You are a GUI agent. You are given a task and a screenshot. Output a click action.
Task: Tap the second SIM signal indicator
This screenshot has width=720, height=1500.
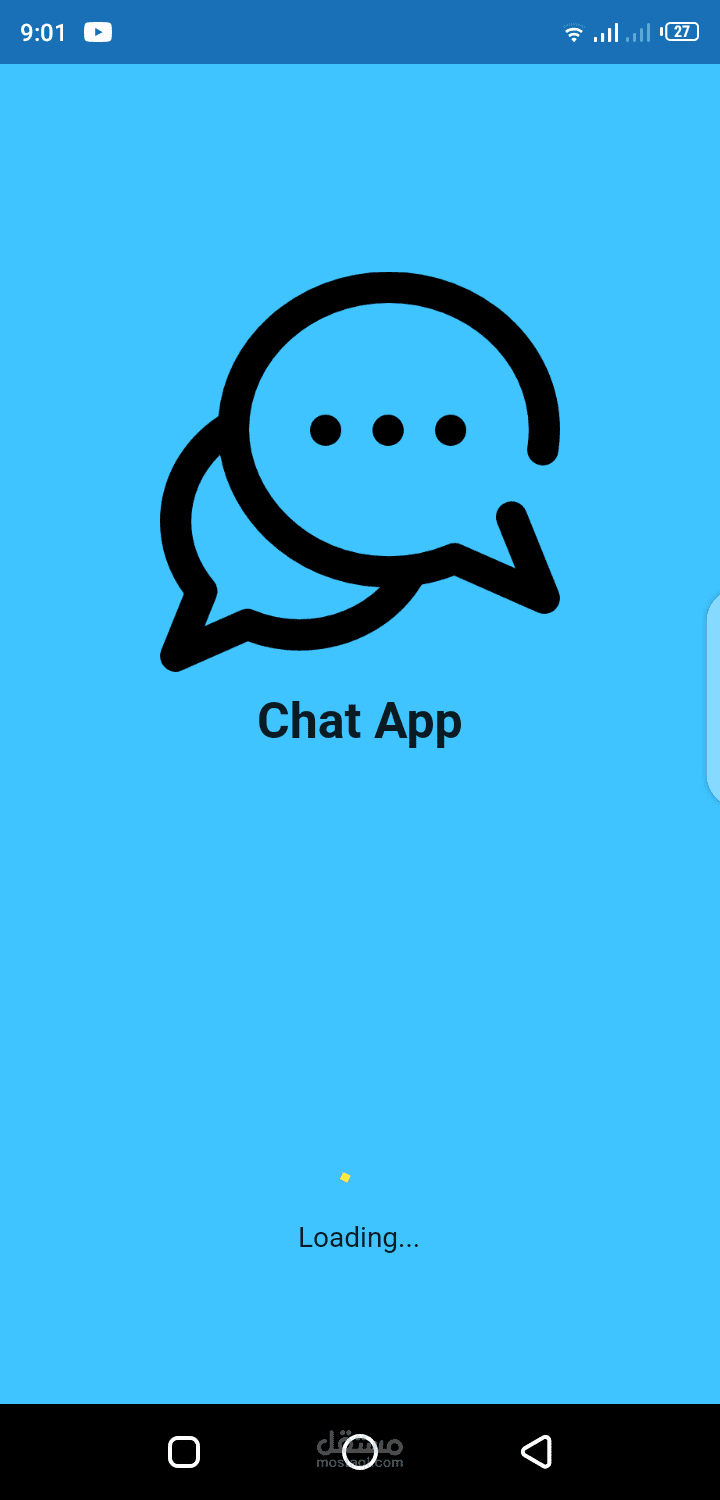pyautogui.click(x=640, y=32)
